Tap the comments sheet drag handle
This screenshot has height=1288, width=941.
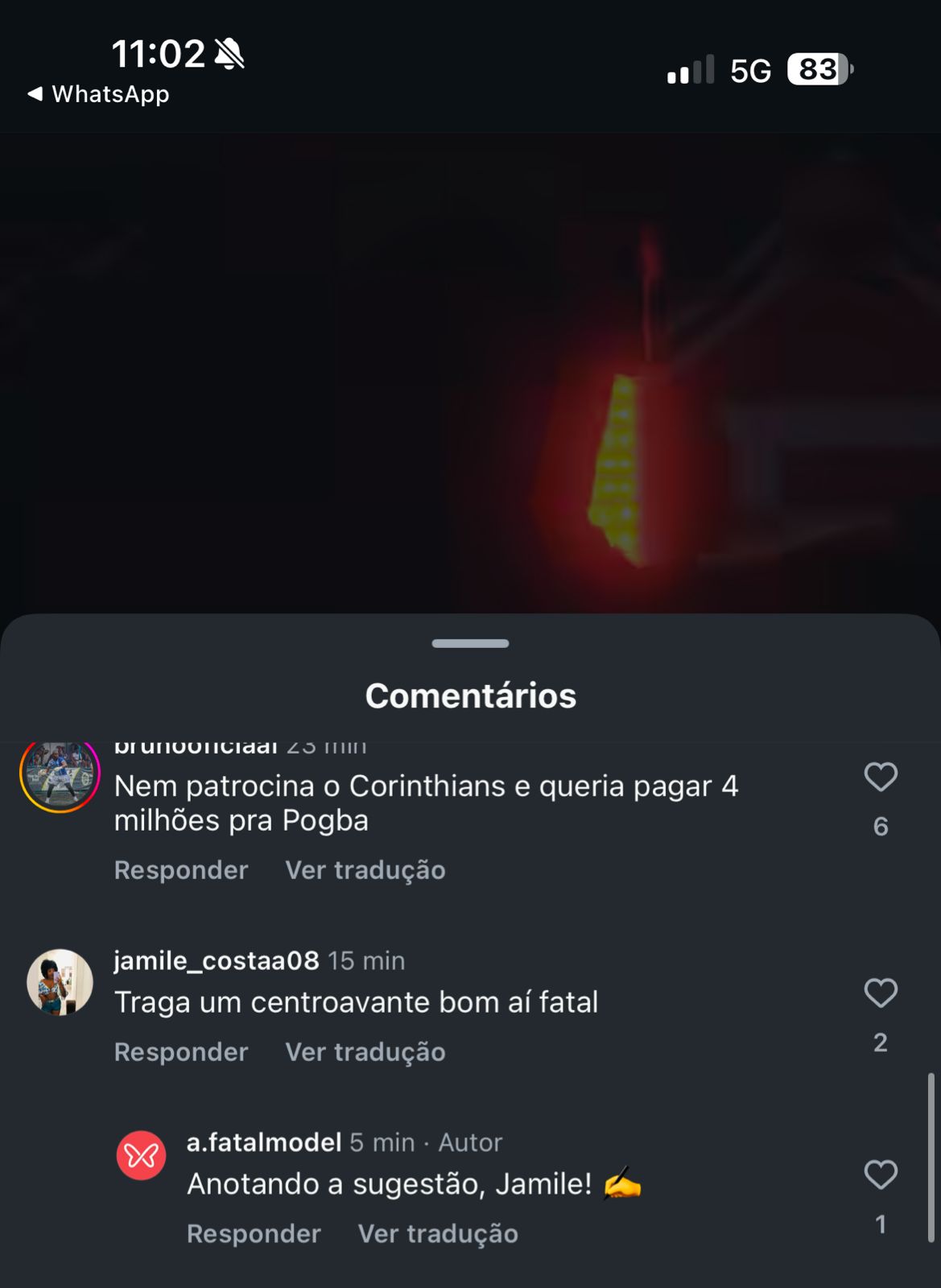(470, 643)
